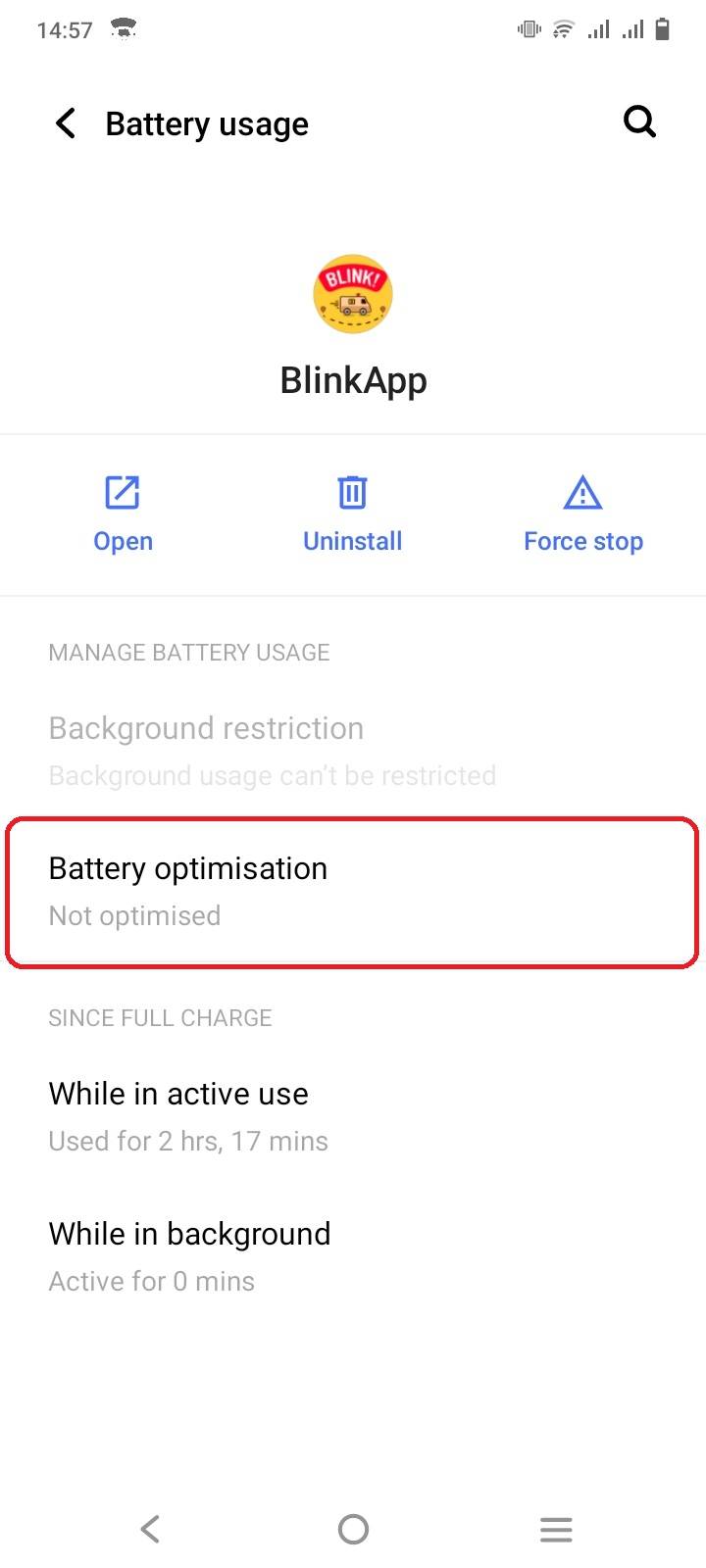The image size is (706, 1568).
Task: Open the search icon in app bar
Action: [639, 122]
